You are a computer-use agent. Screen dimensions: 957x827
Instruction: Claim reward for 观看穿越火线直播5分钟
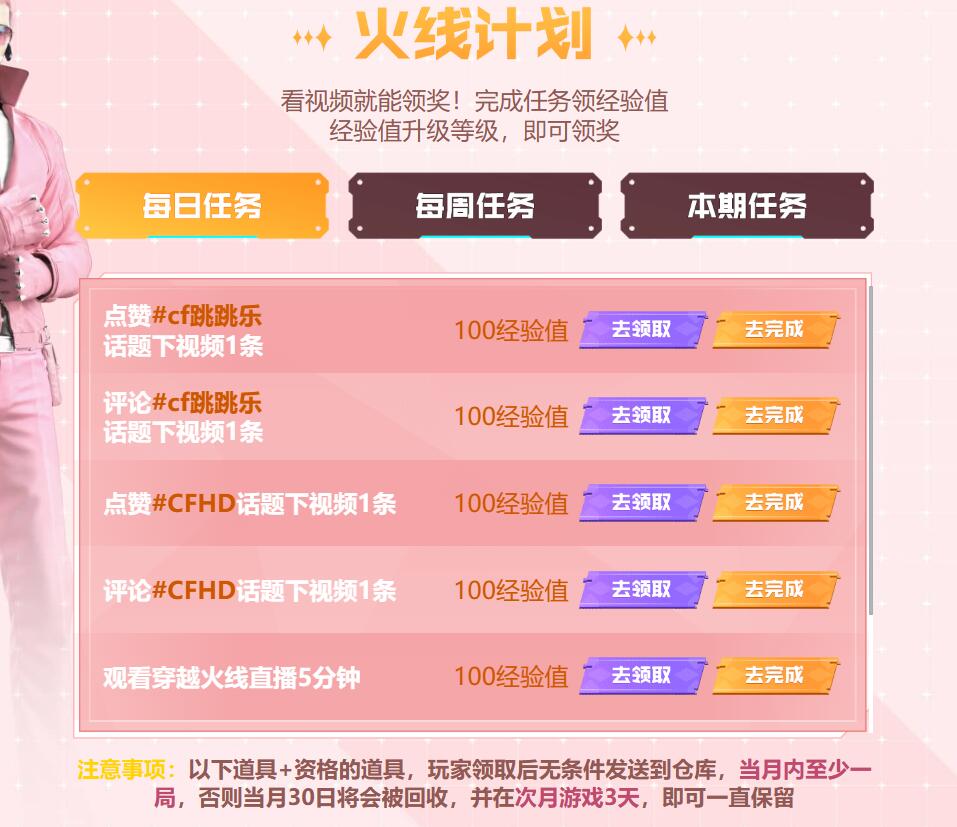(x=642, y=676)
